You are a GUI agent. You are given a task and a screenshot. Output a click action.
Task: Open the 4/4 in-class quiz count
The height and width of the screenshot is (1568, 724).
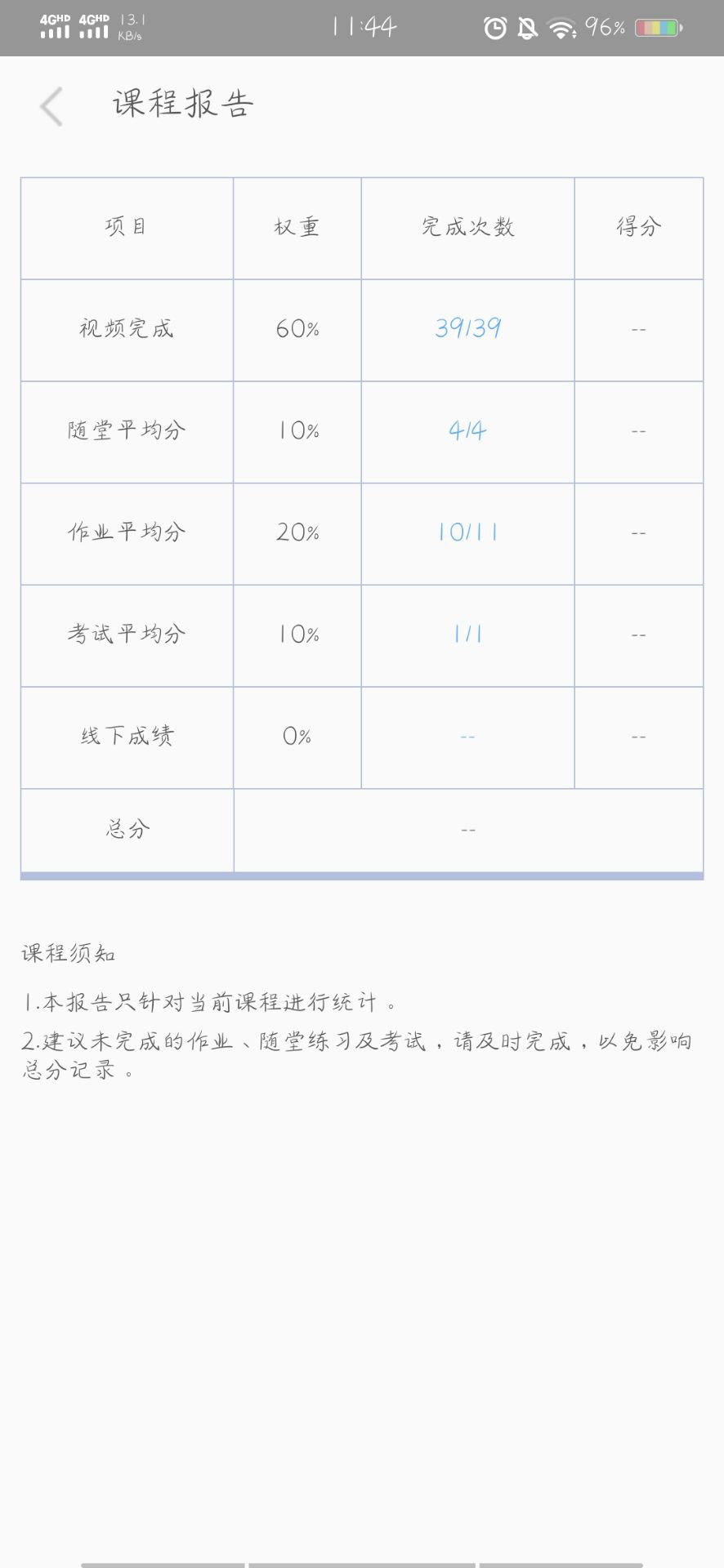(467, 430)
